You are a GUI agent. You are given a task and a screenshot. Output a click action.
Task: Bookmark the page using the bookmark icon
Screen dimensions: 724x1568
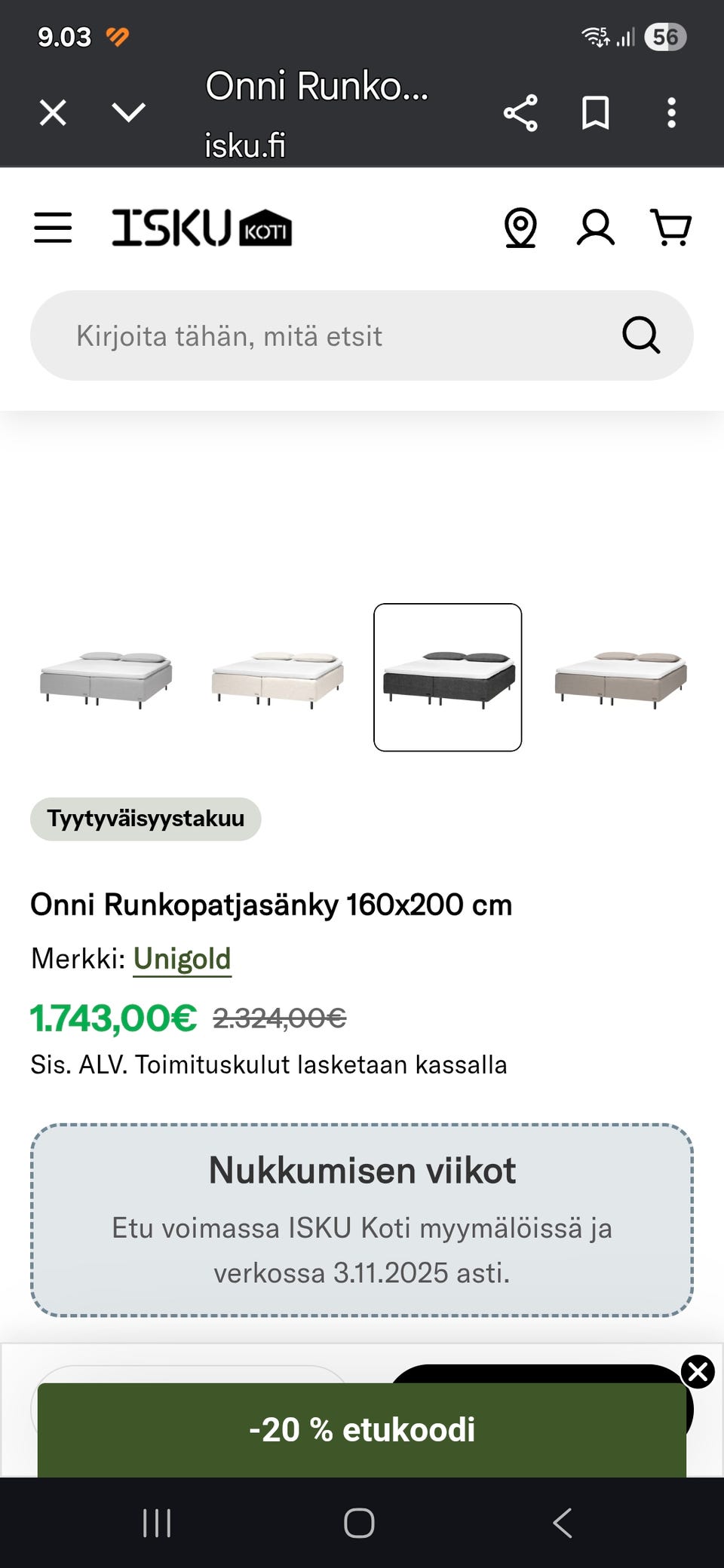click(x=595, y=112)
